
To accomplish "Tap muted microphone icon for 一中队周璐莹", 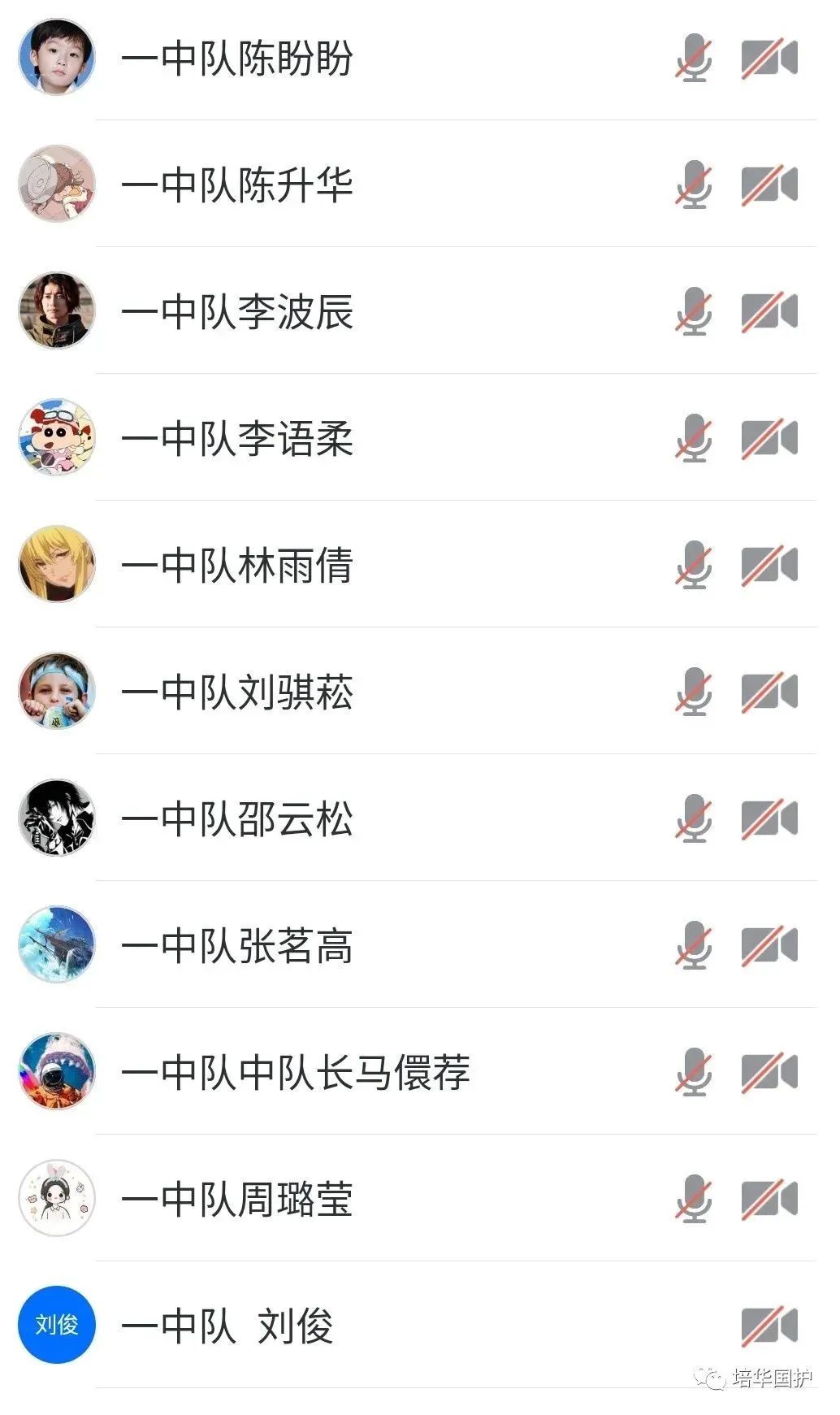I will (x=694, y=1200).
